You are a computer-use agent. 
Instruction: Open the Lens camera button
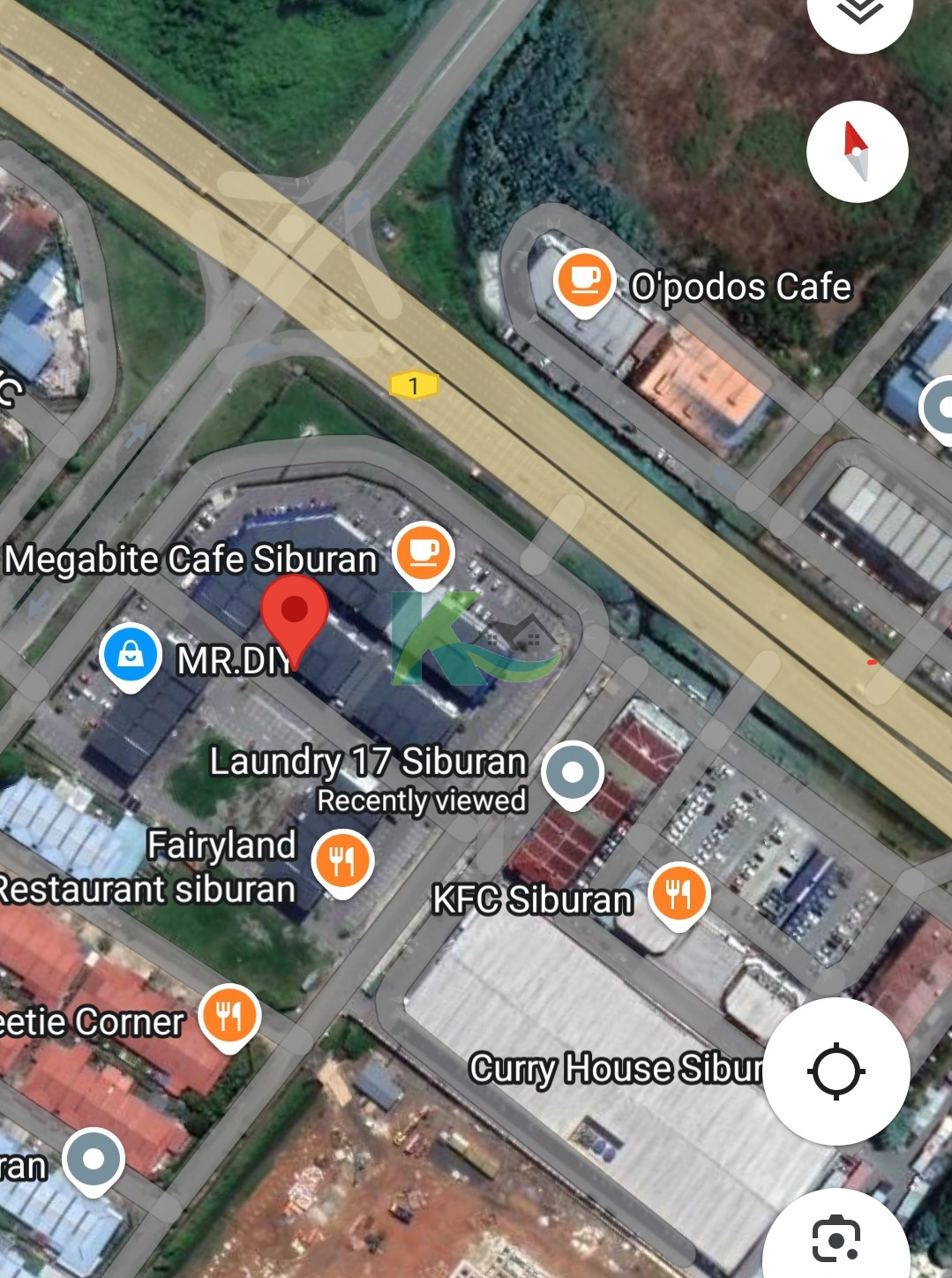point(836,1239)
